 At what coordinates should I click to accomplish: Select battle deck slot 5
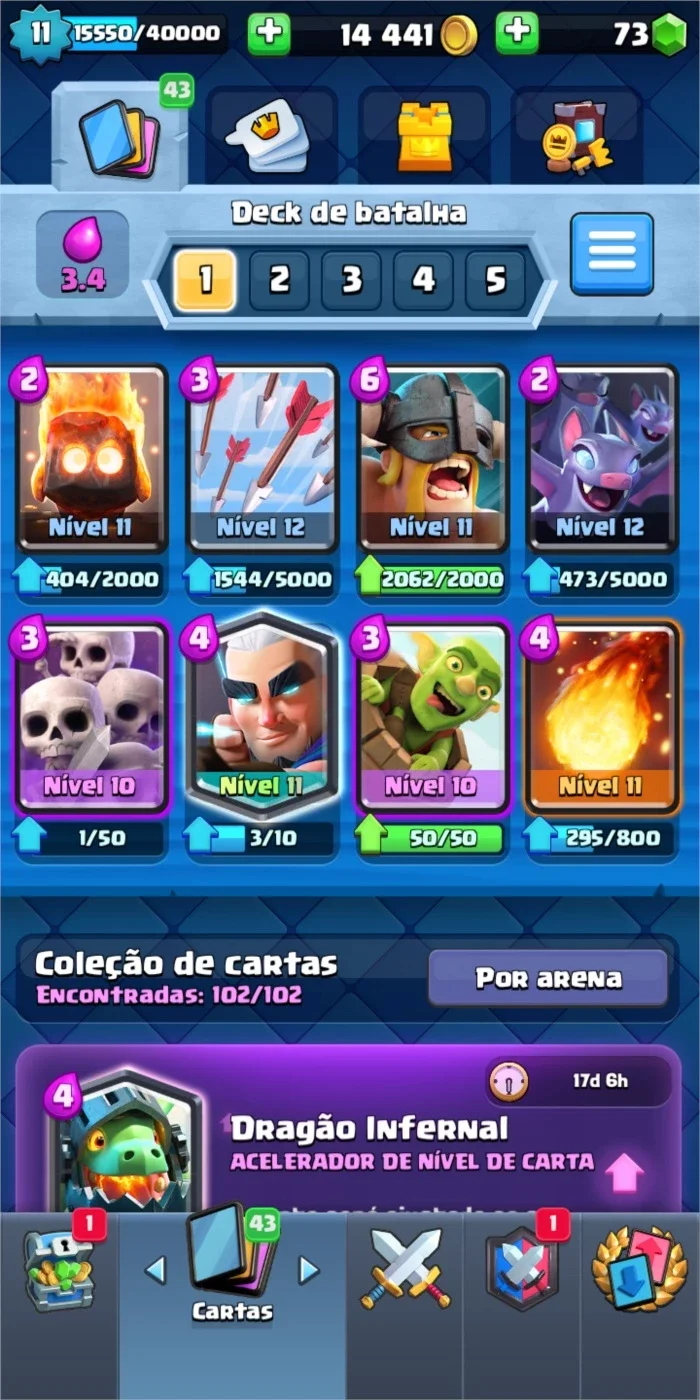coord(495,280)
